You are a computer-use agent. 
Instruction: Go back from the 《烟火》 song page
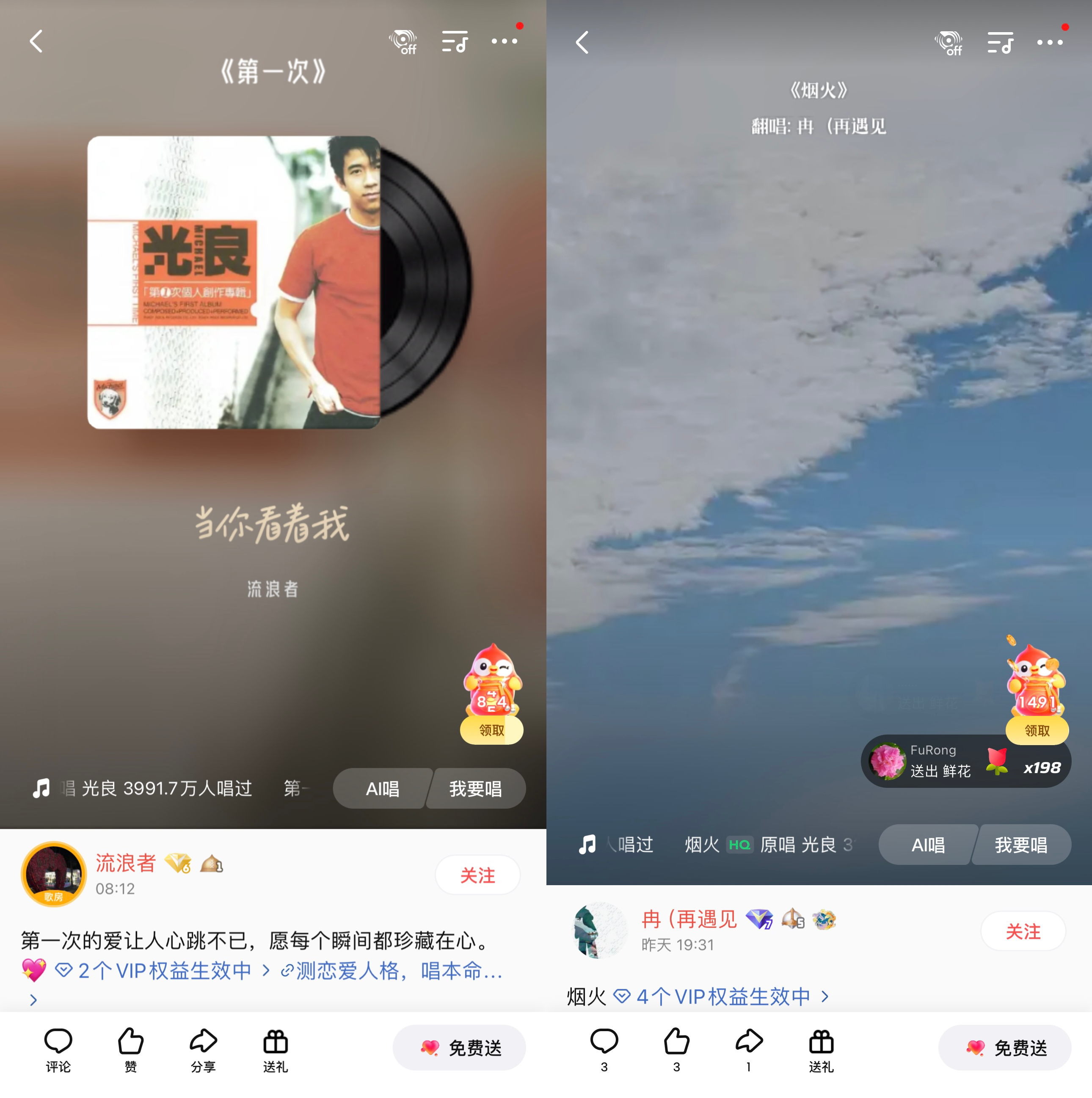582,43
